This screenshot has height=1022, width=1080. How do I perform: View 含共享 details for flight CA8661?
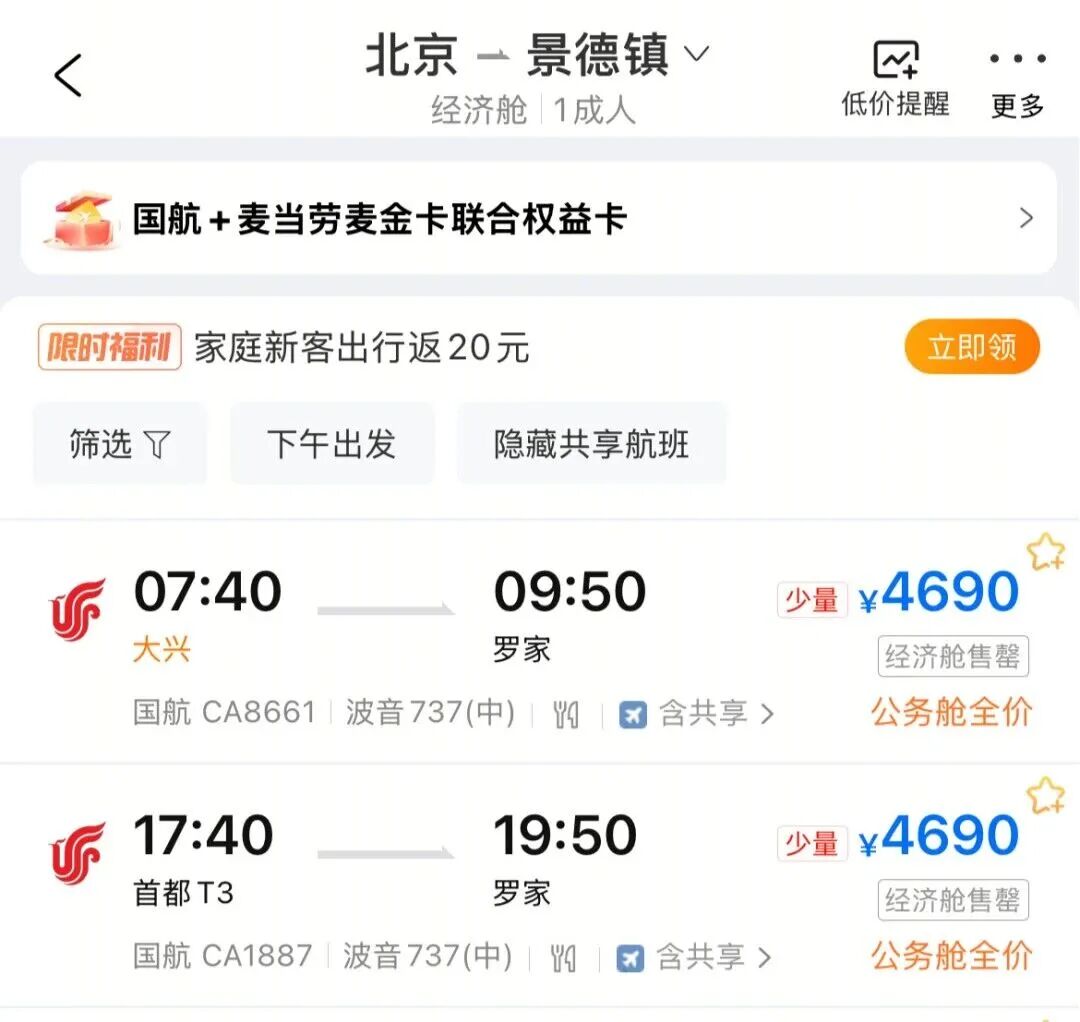pos(698,713)
